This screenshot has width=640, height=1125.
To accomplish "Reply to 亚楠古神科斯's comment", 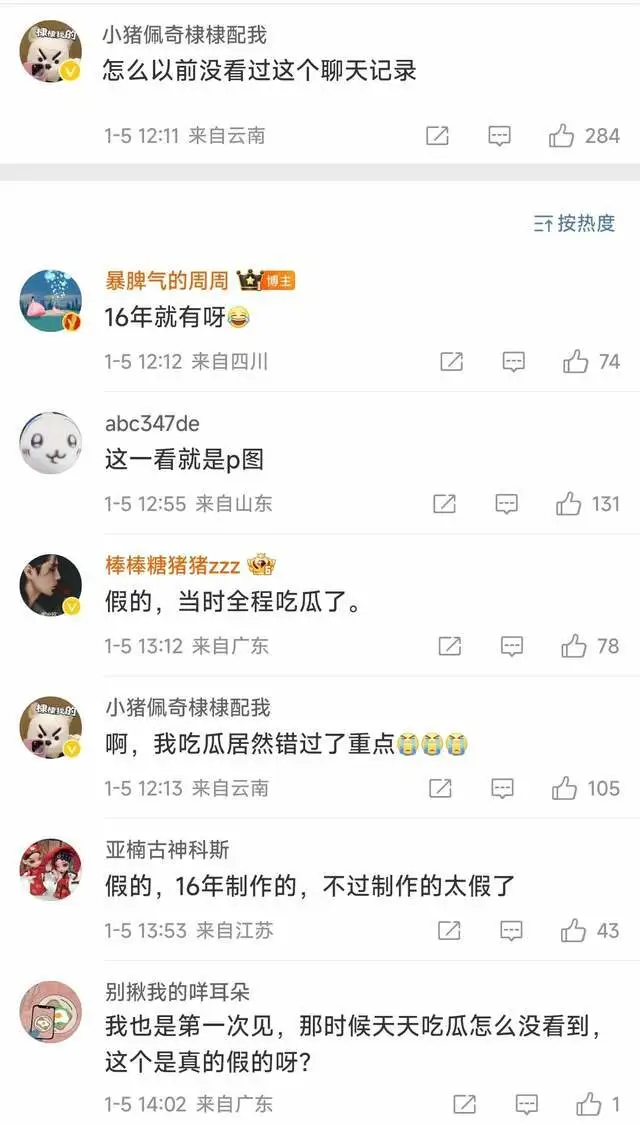I will pyautogui.click(x=511, y=931).
